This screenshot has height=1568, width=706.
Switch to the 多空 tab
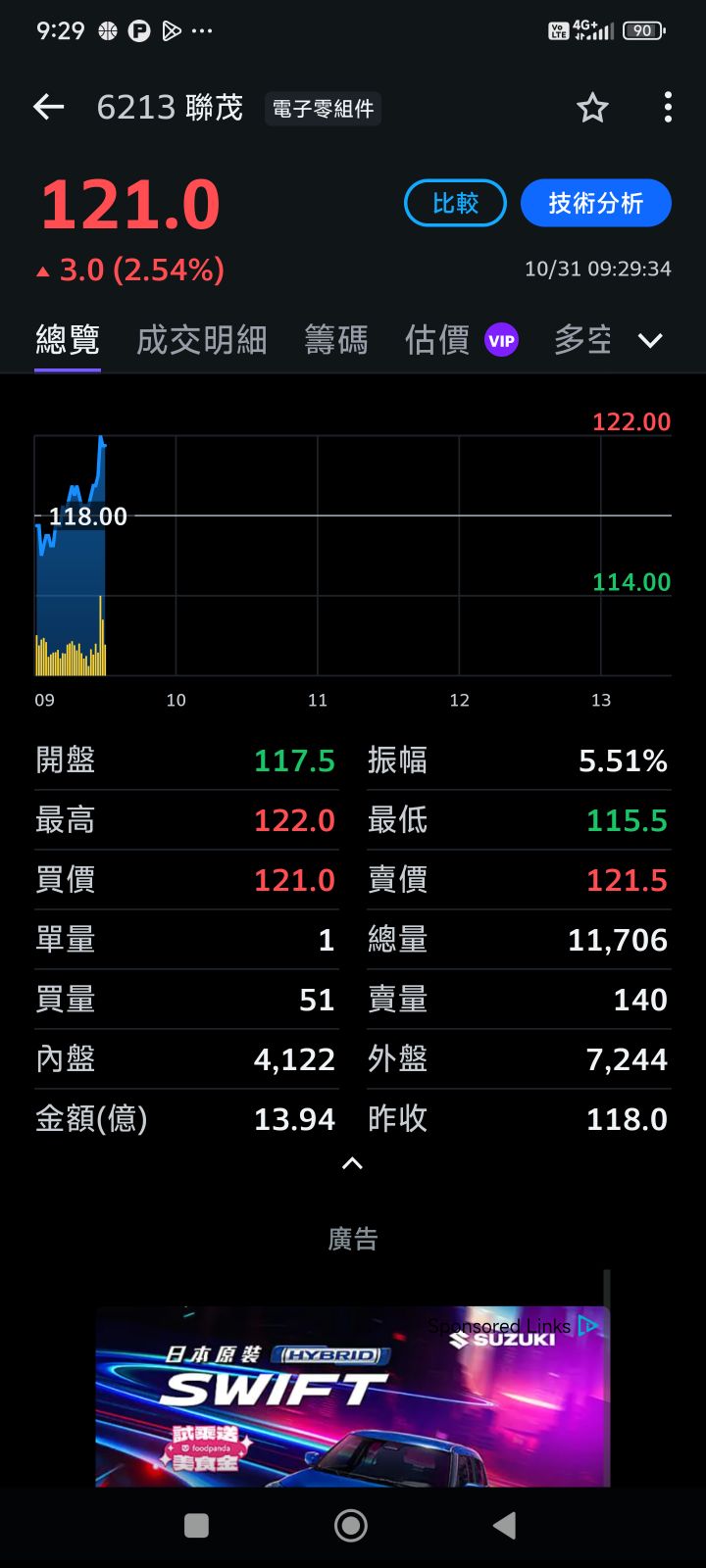582,340
